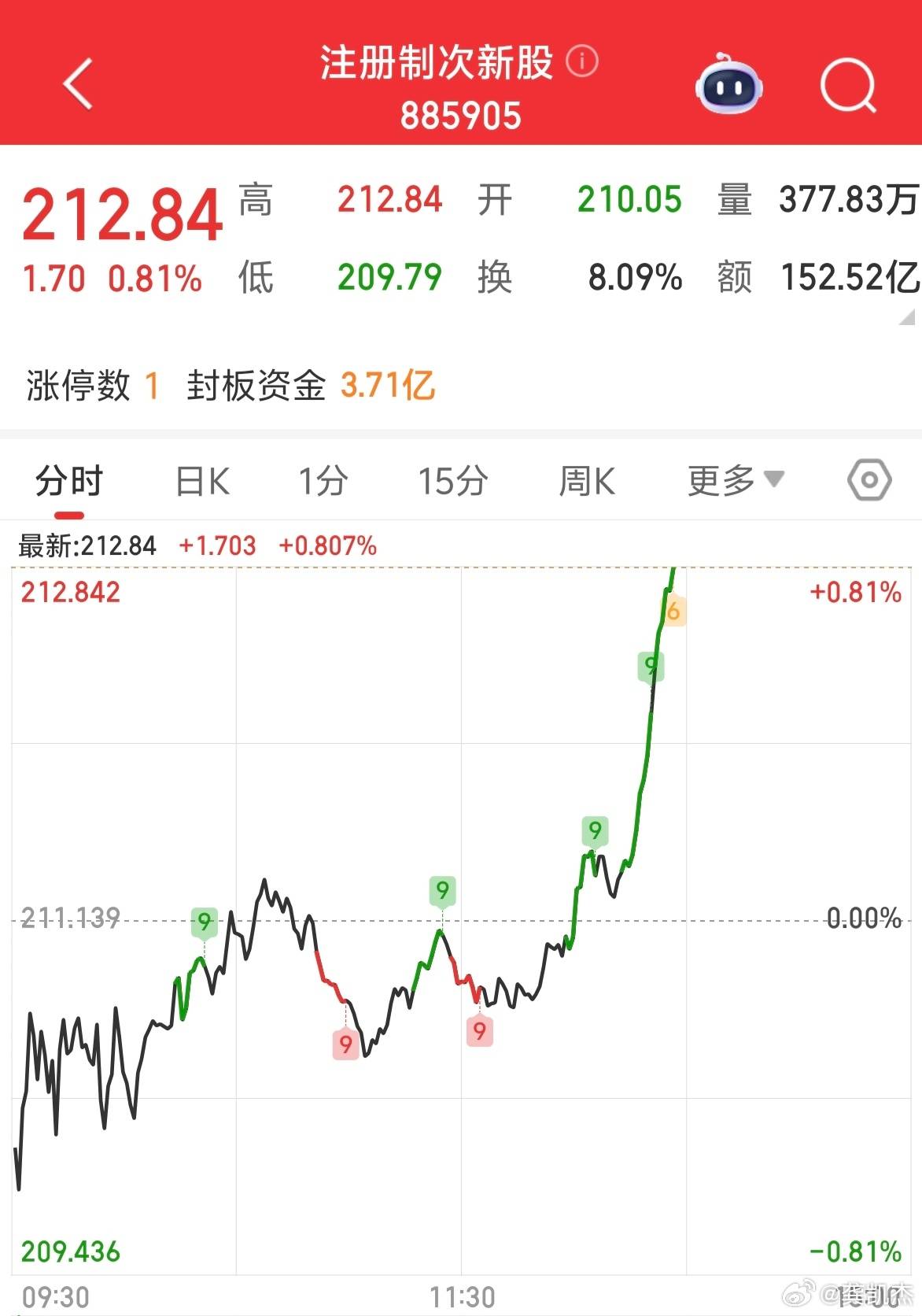Open the info icon beside 注册制次新股 title

[x=583, y=61]
